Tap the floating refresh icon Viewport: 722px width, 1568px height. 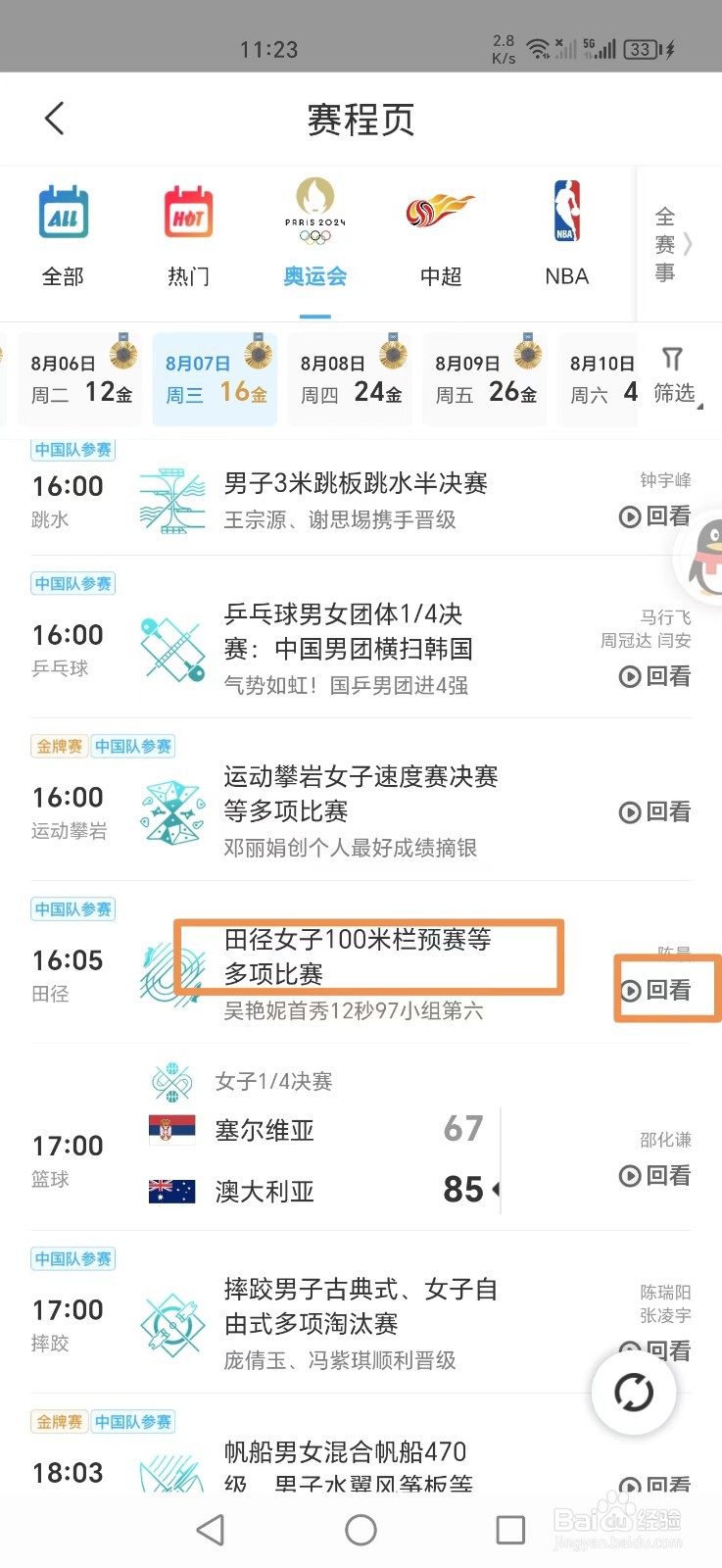tap(634, 1392)
